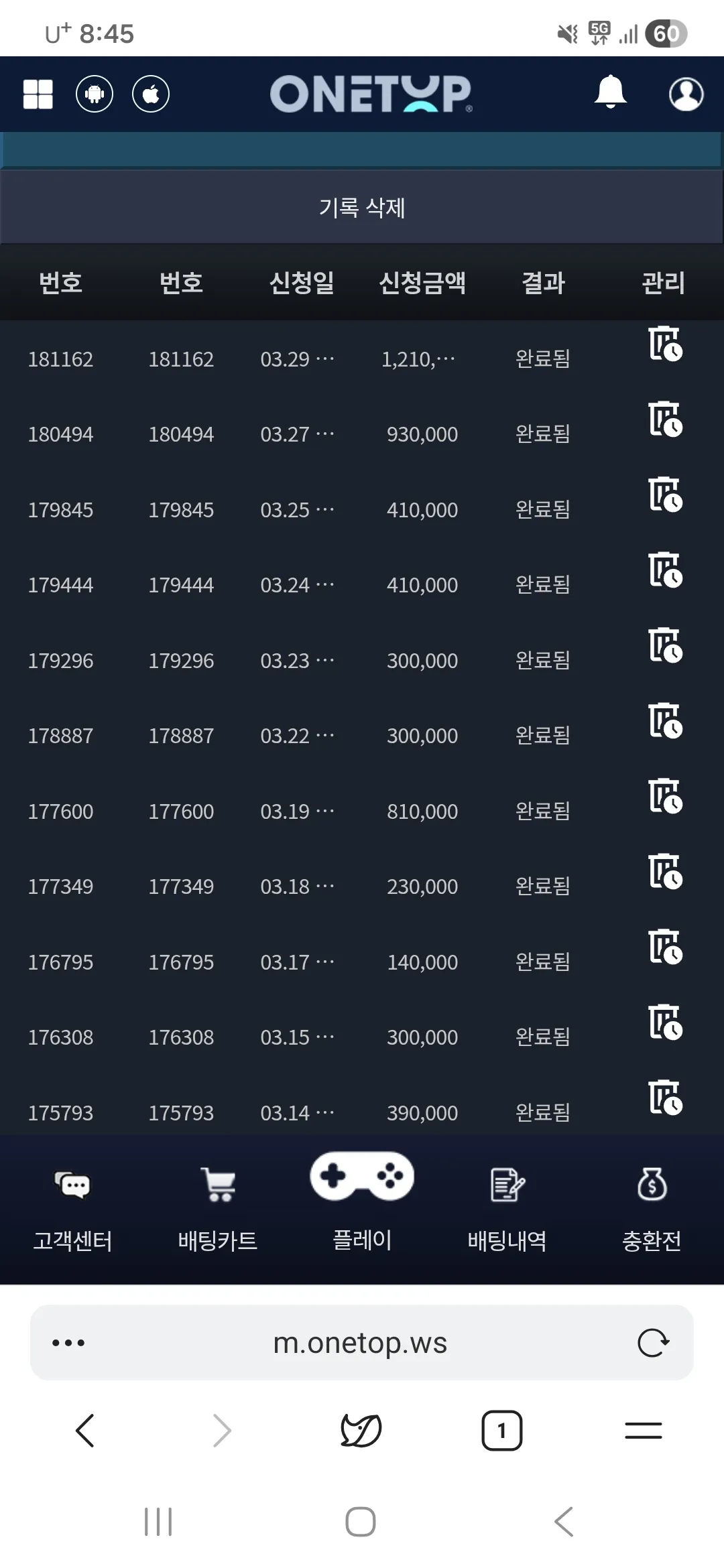Delete record 179296 with its trash icon
This screenshot has height=1568, width=724.
665,645
